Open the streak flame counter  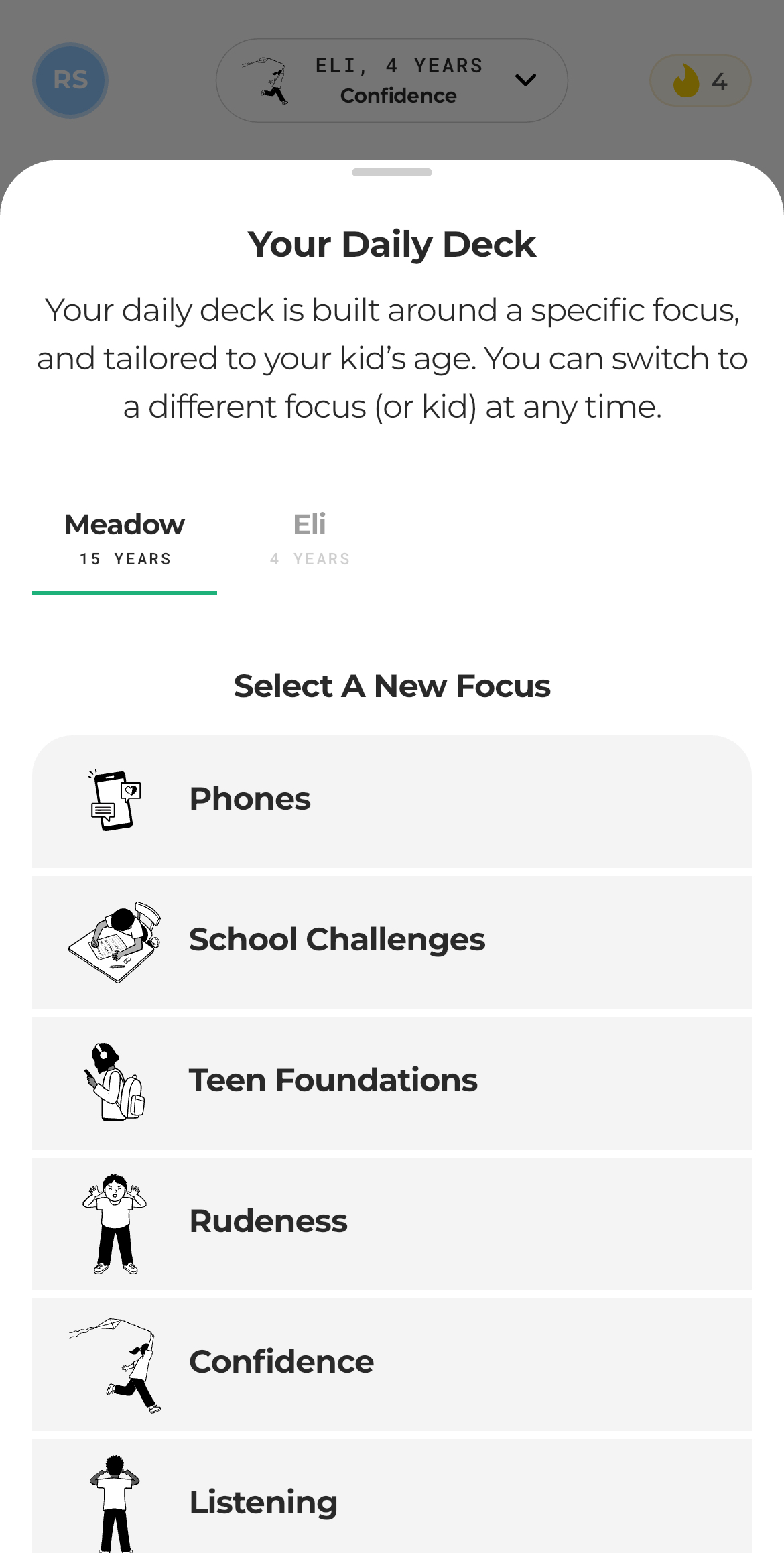point(700,80)
